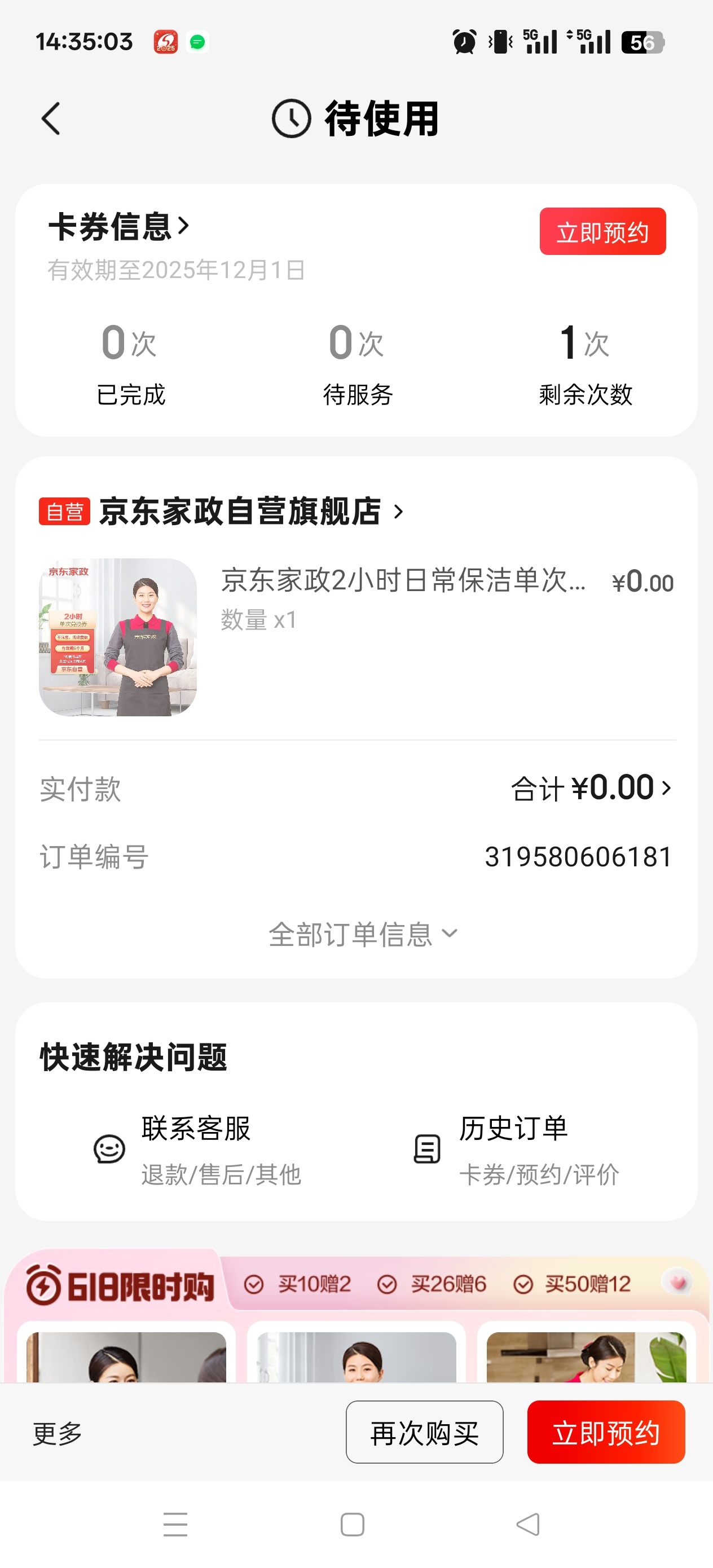The image size is (713, 1568).
Task: Expand 全部订单信息
Action: pos(362,933)
